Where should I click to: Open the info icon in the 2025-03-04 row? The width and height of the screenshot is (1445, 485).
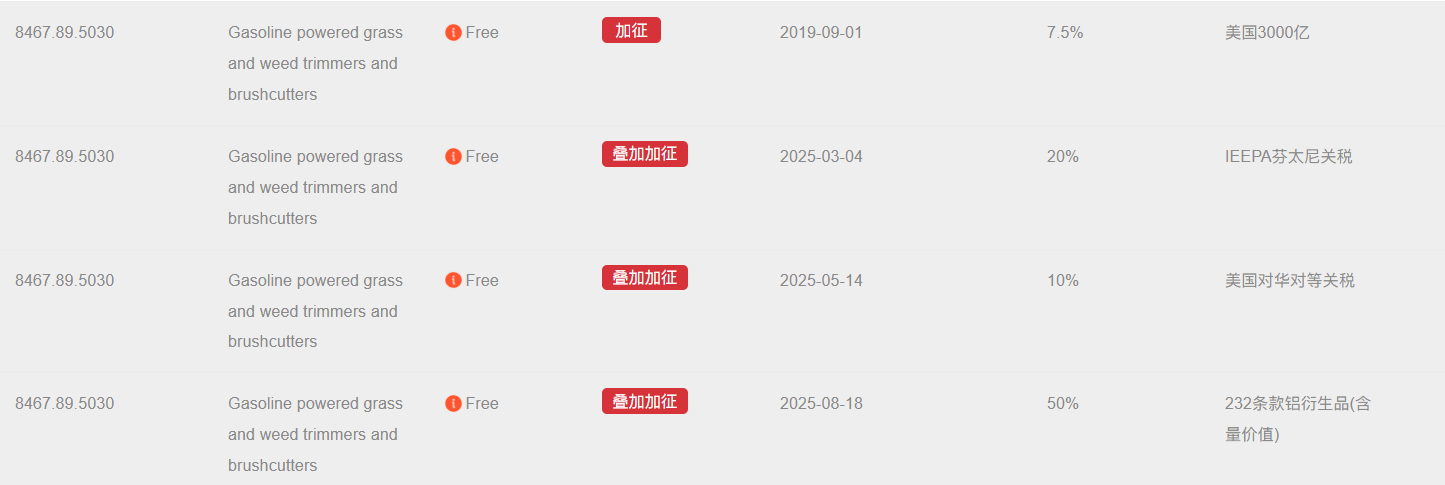tap(453, 157)
